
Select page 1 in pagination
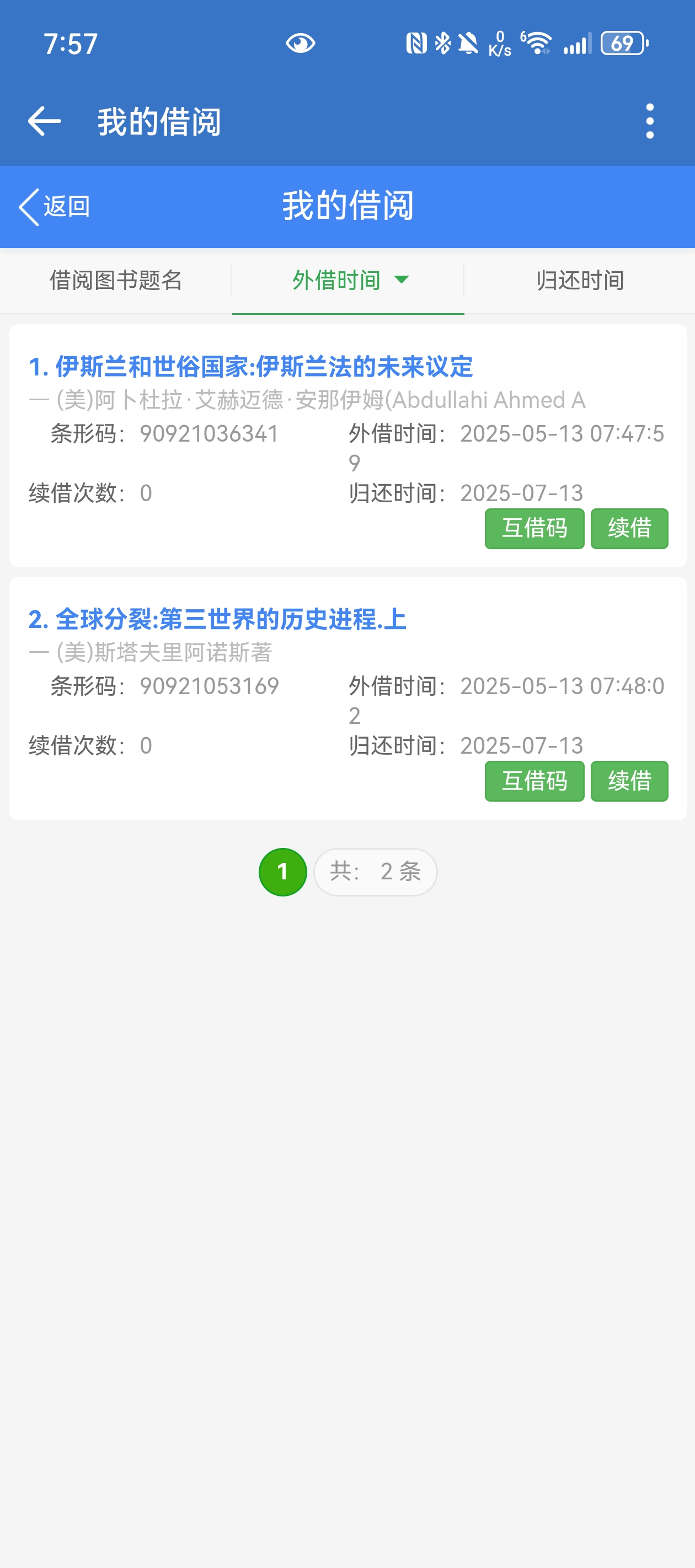(x=282, y=872)
